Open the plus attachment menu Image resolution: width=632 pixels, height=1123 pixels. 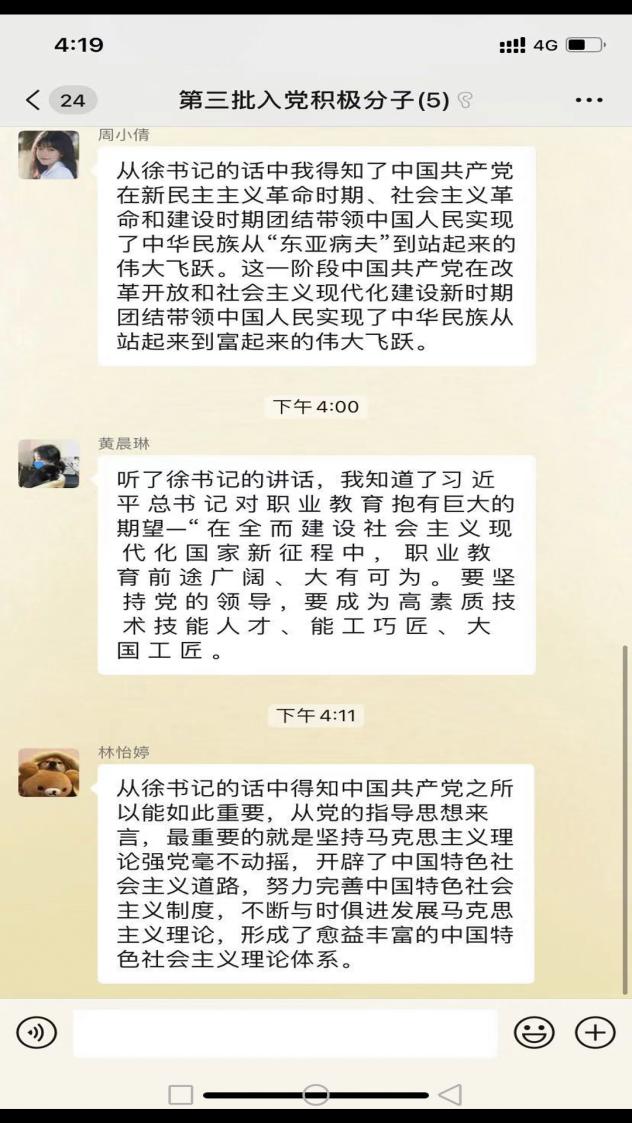pyautogui.click(x=594, y=1033)
